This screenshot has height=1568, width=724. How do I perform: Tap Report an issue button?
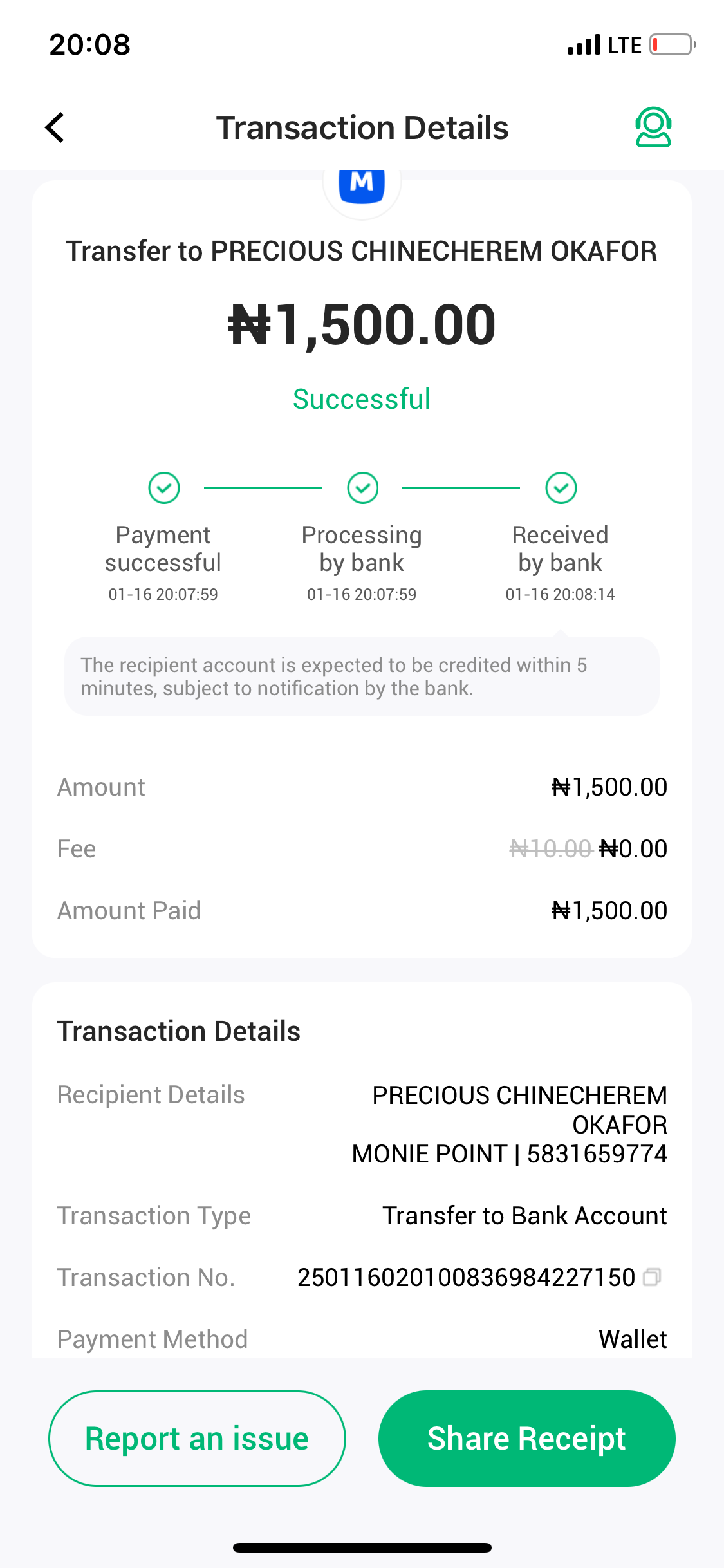(197, 1438)
